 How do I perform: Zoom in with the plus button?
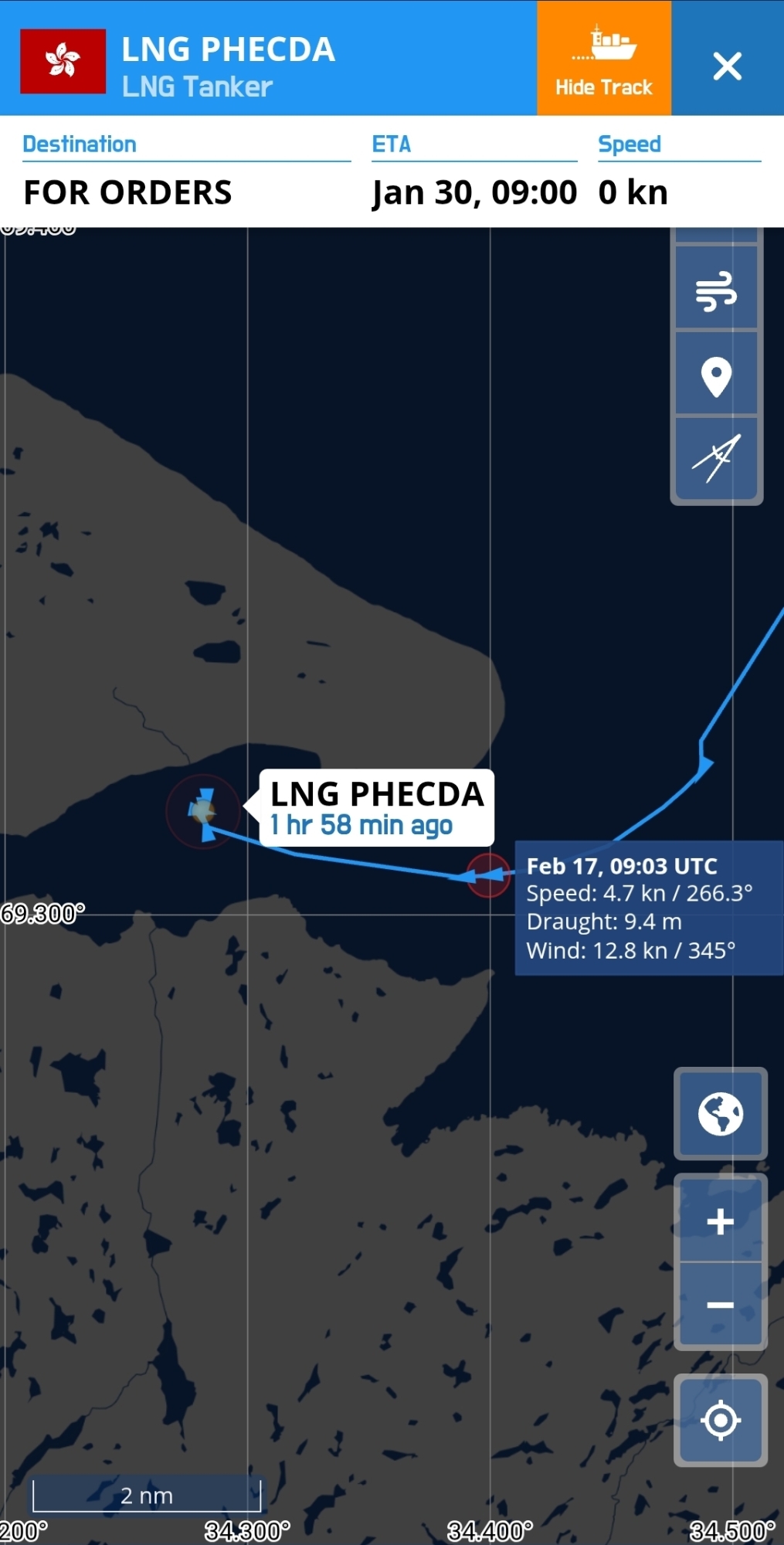point(720,1221)
